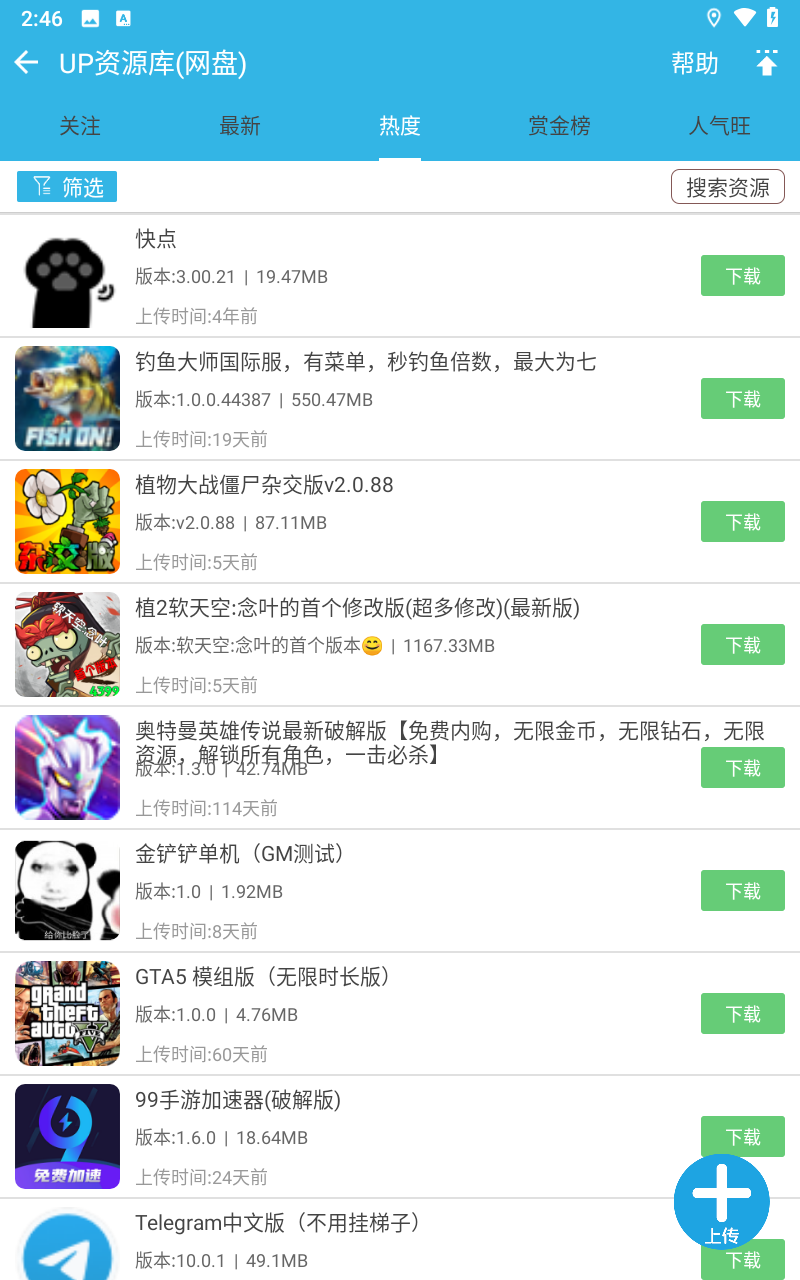Open 植2软天空 resource details
The height and width of the screenshot is (1280, 800).
[357, 608]
